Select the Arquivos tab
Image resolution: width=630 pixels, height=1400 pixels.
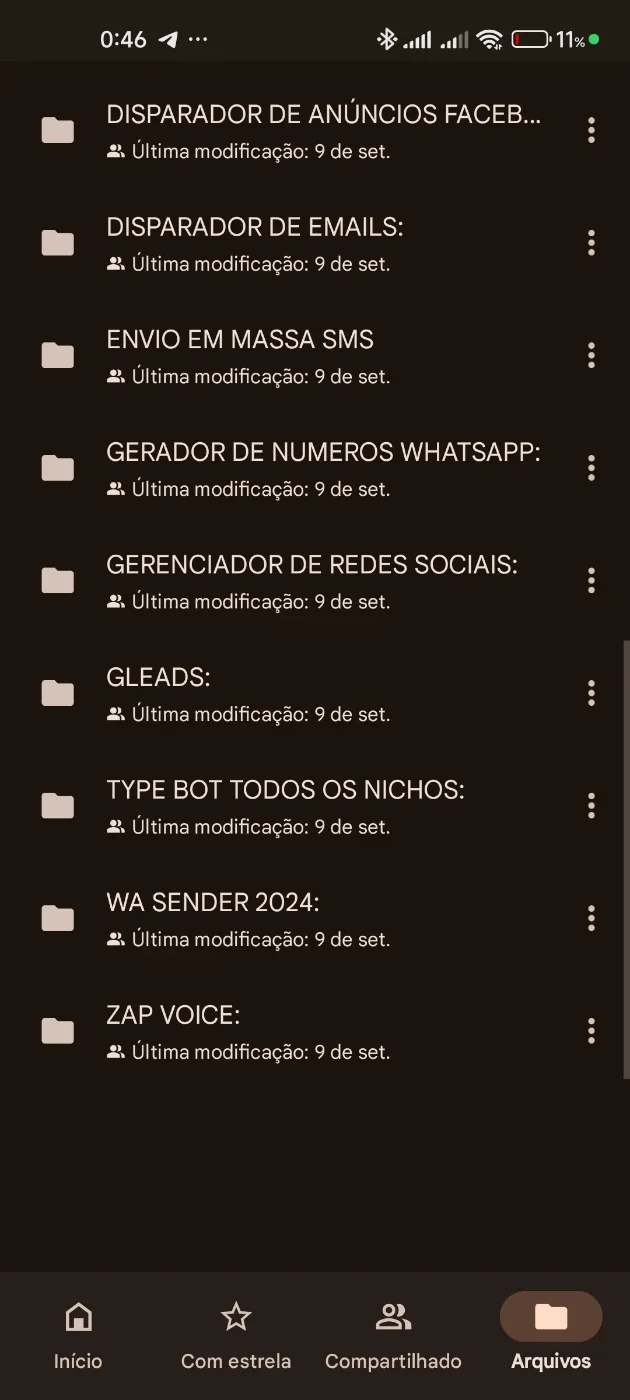[551, 1336]
